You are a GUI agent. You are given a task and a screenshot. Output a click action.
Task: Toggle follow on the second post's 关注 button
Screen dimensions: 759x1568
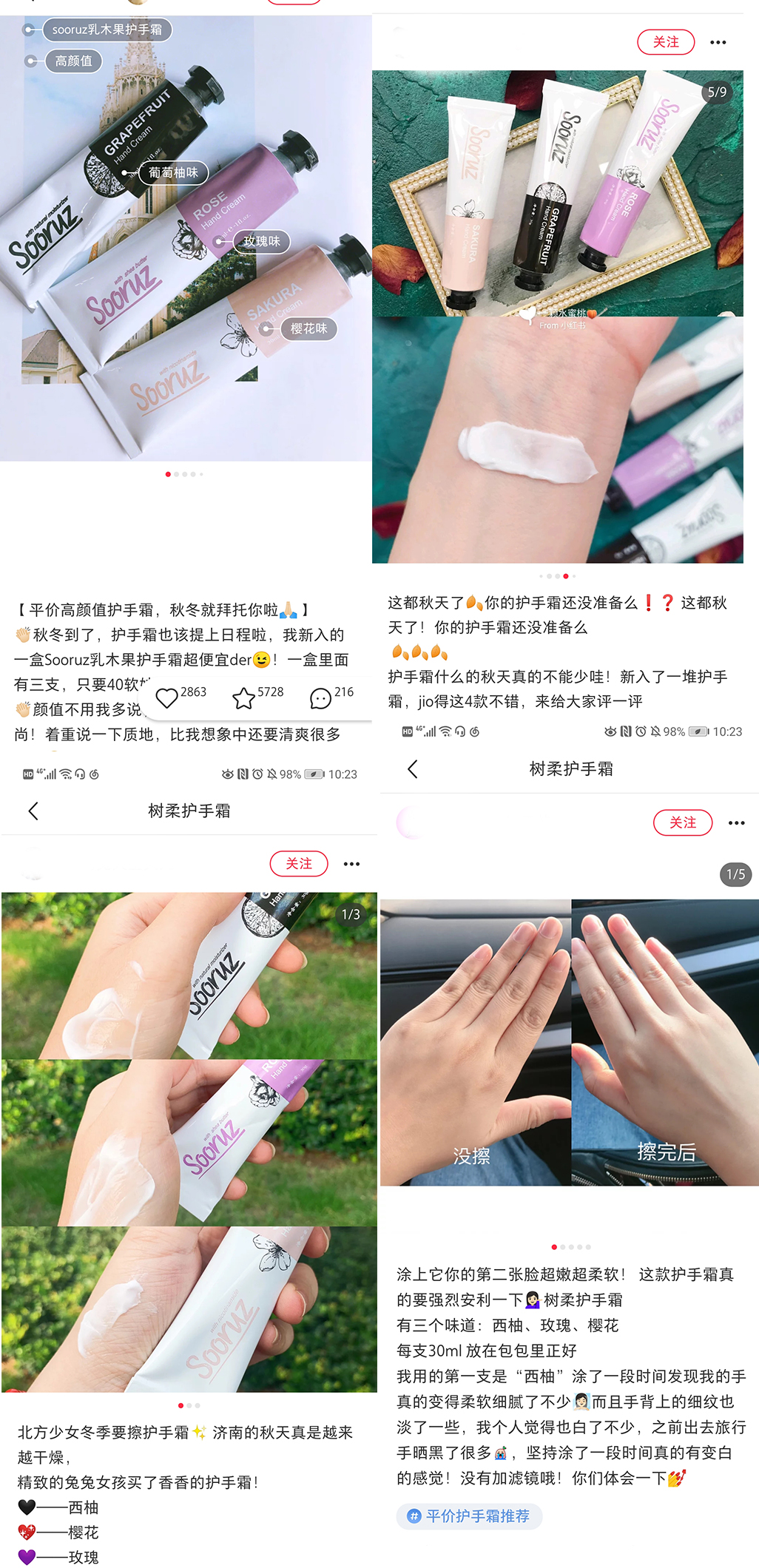[x=298, y=863]
